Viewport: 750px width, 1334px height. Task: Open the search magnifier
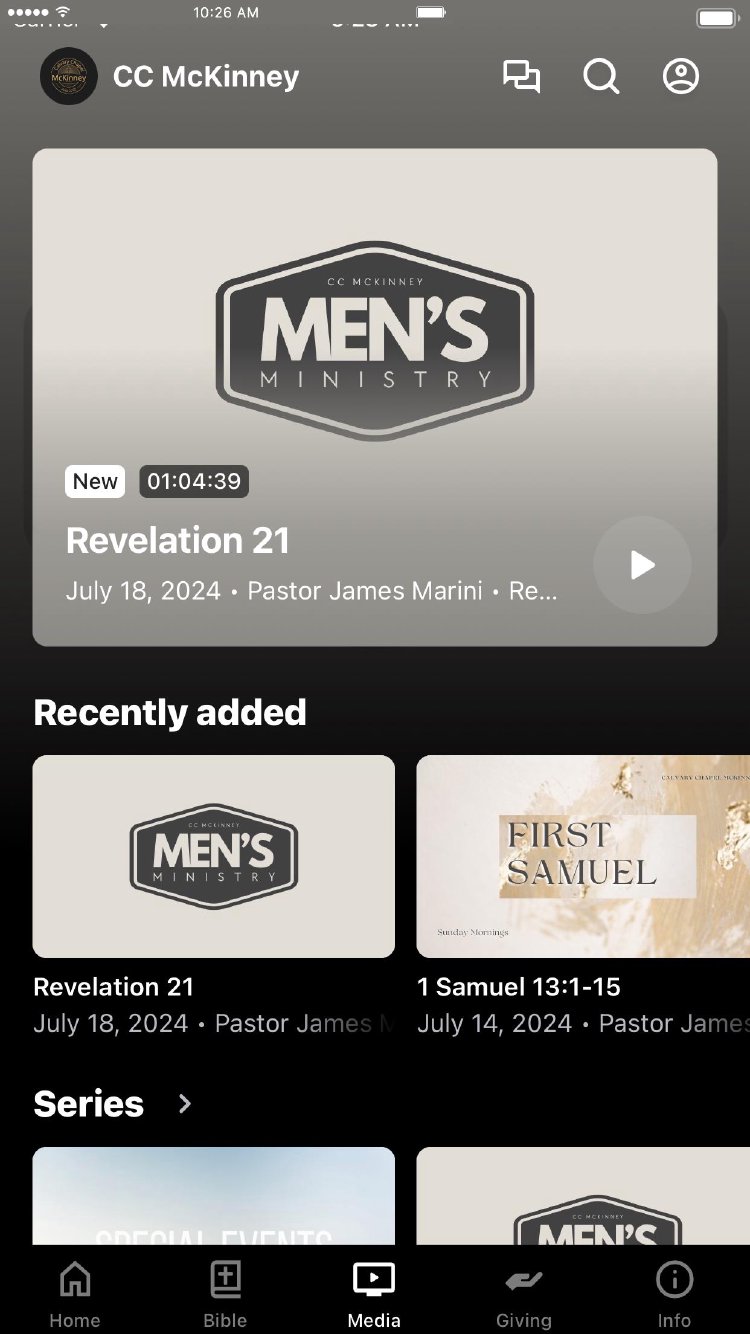click(601, 77)
